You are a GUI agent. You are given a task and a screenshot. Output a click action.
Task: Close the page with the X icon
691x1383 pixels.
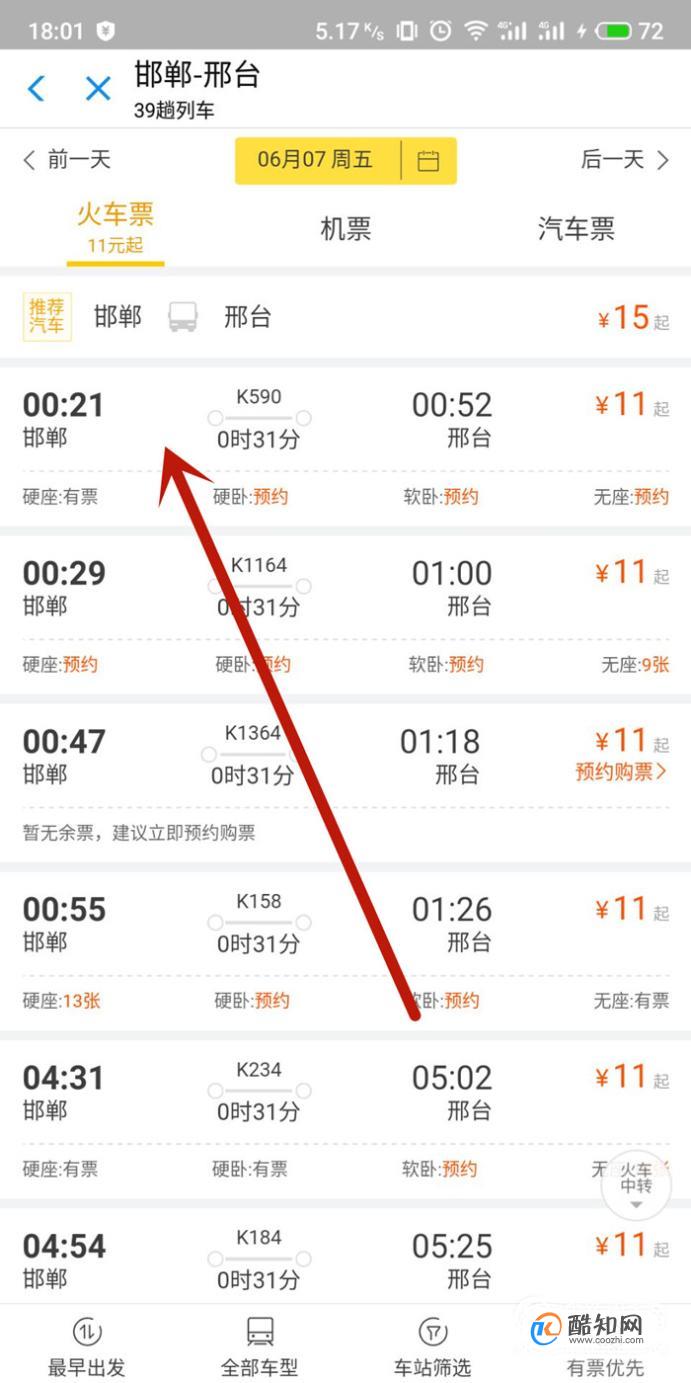98,89
